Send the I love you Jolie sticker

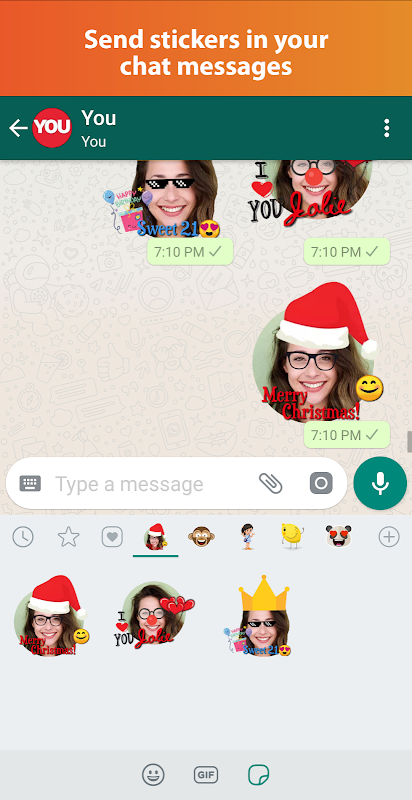click(x=154, y=616)
